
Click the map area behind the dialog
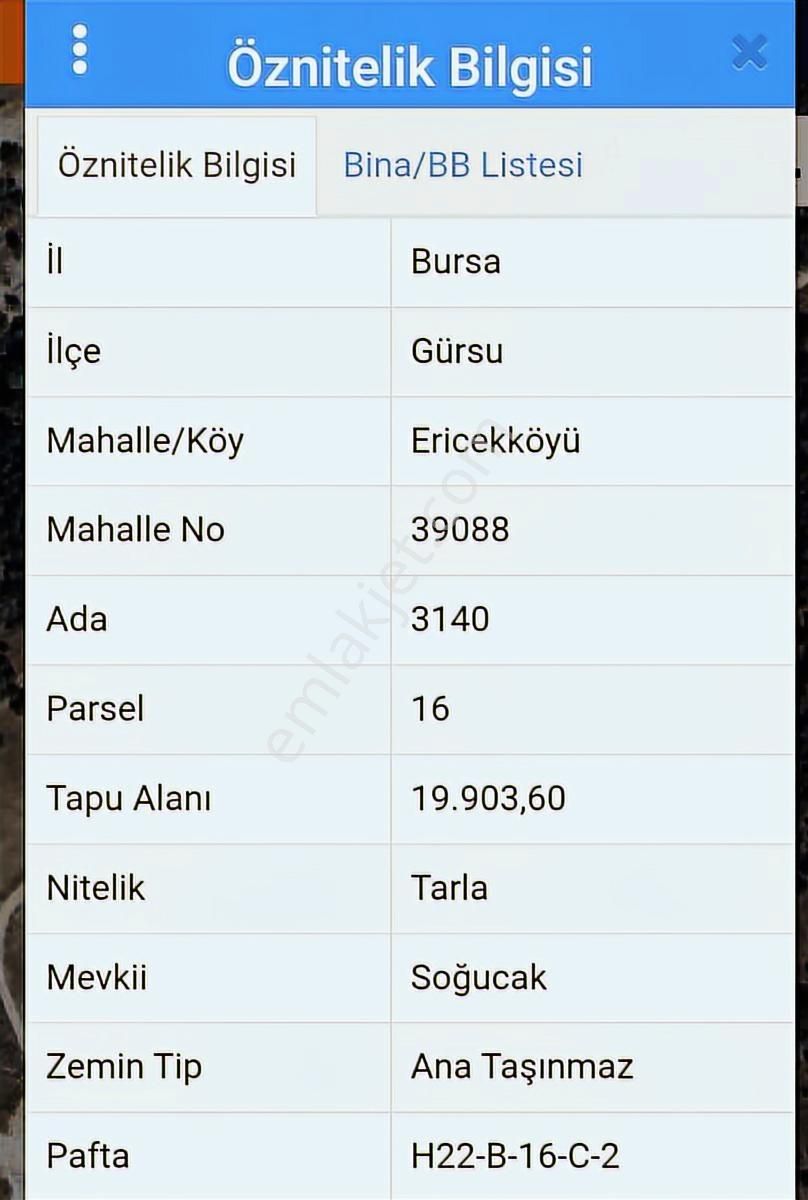[12, 600]
